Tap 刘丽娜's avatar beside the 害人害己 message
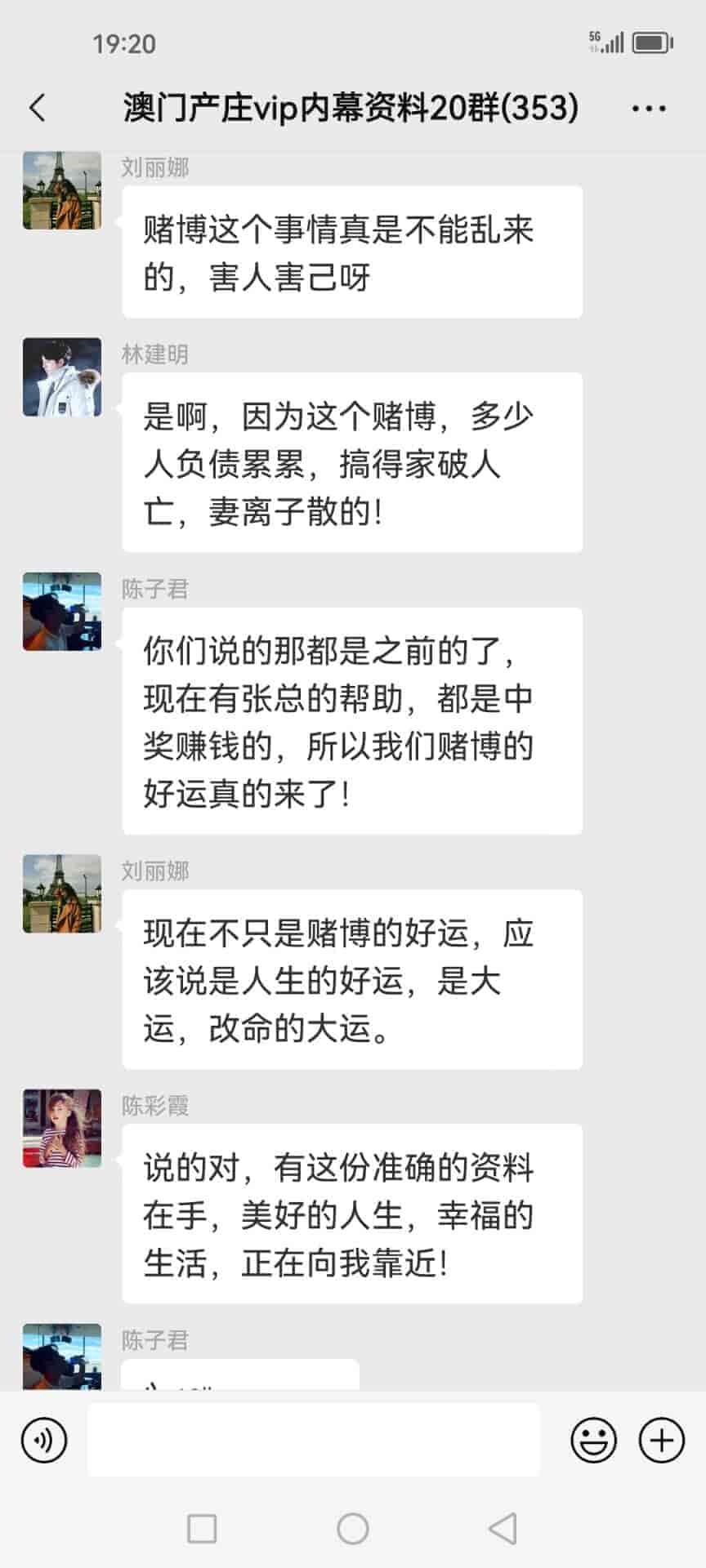This screenshot has width=706, height=1568. pyautogui.click(x=62, y=191)
